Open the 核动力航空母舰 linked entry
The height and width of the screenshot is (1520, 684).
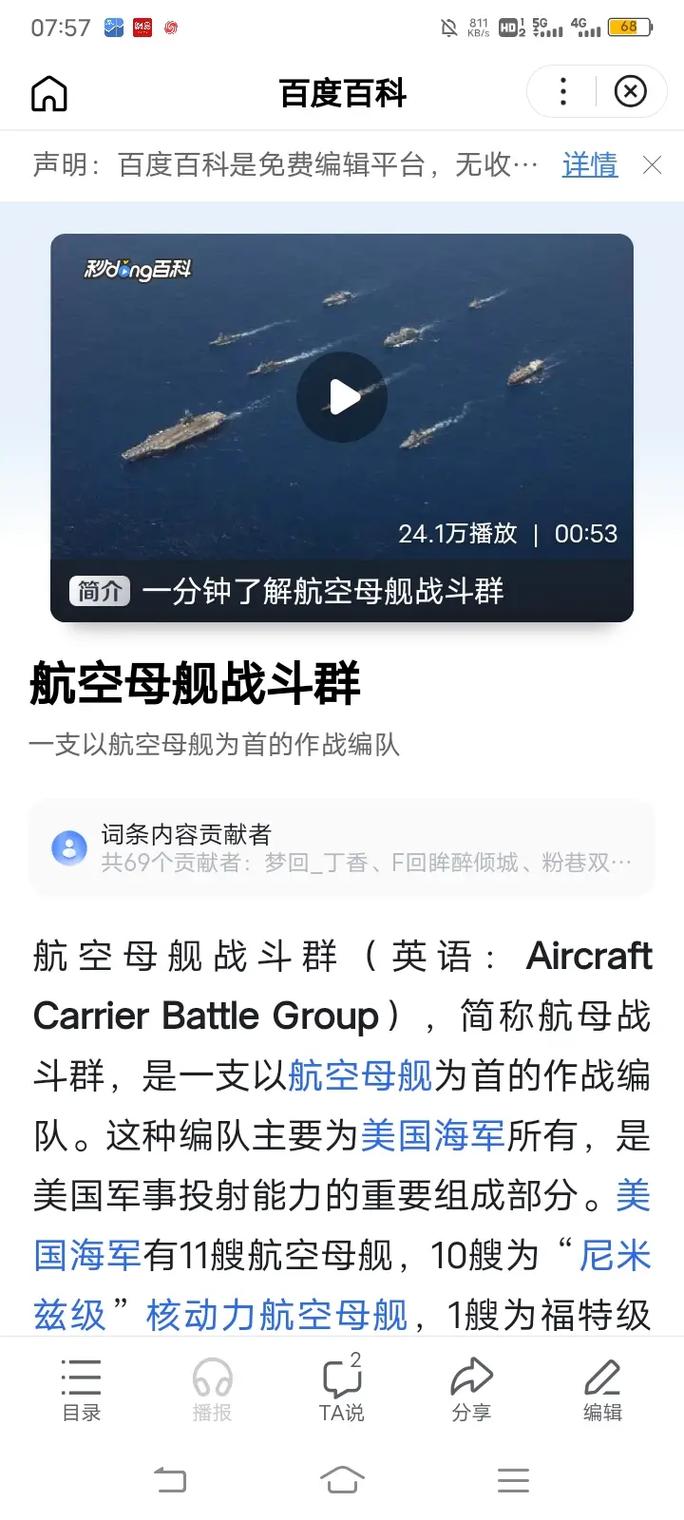[276, 1315]
